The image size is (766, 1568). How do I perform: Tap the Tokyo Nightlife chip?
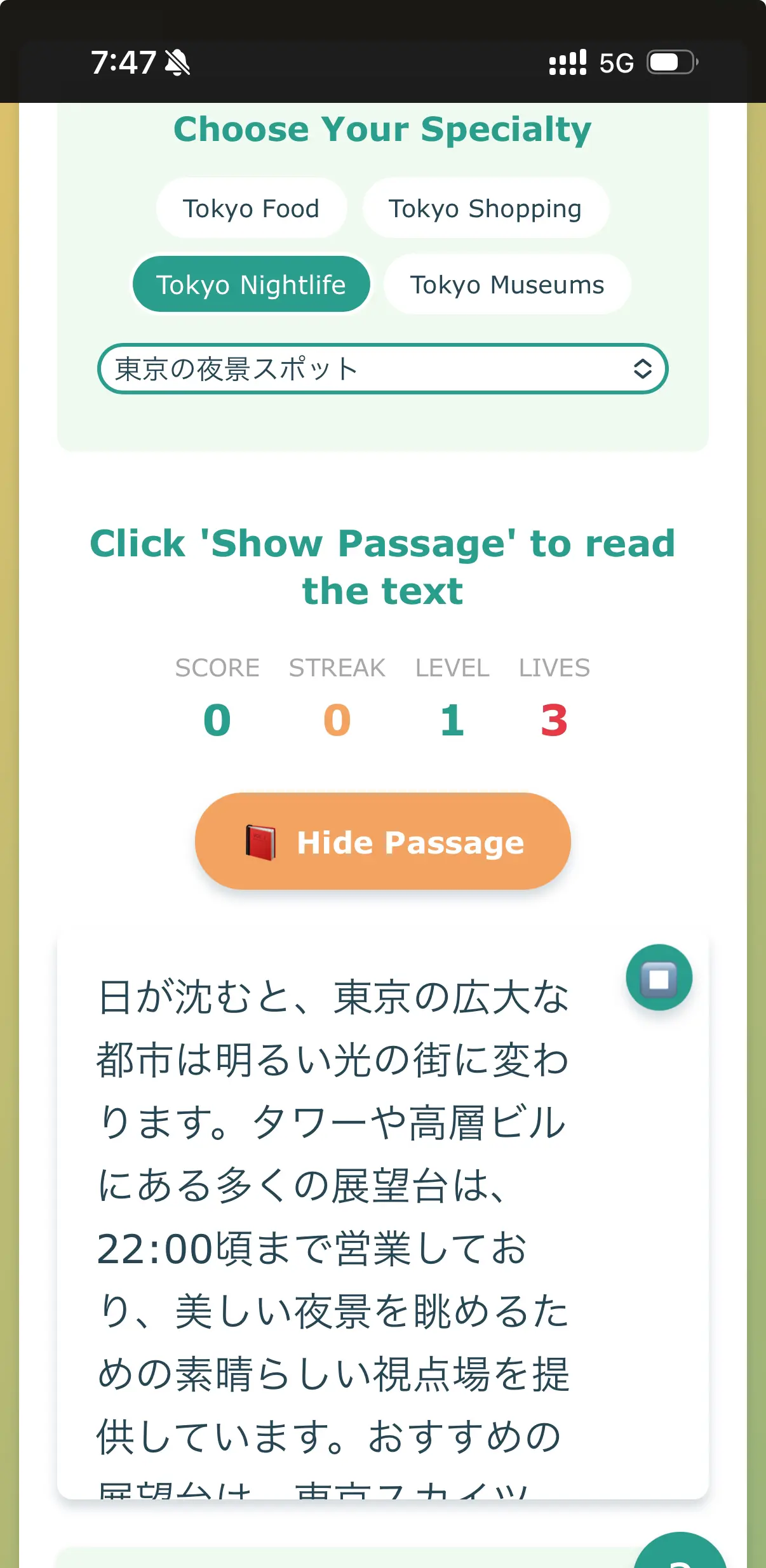[x=251, y=285]
